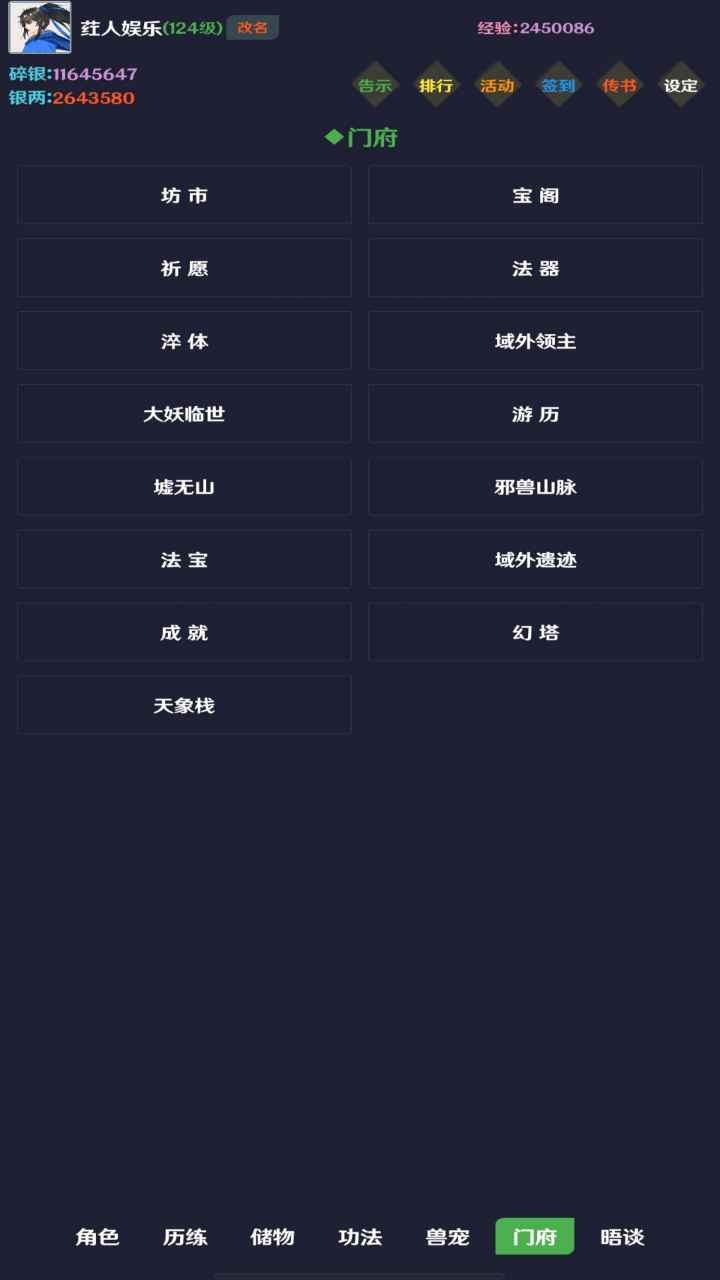720x1280 pixels.
Task: Open the 兽宠 pet tab
Action: pos(447,1237)
